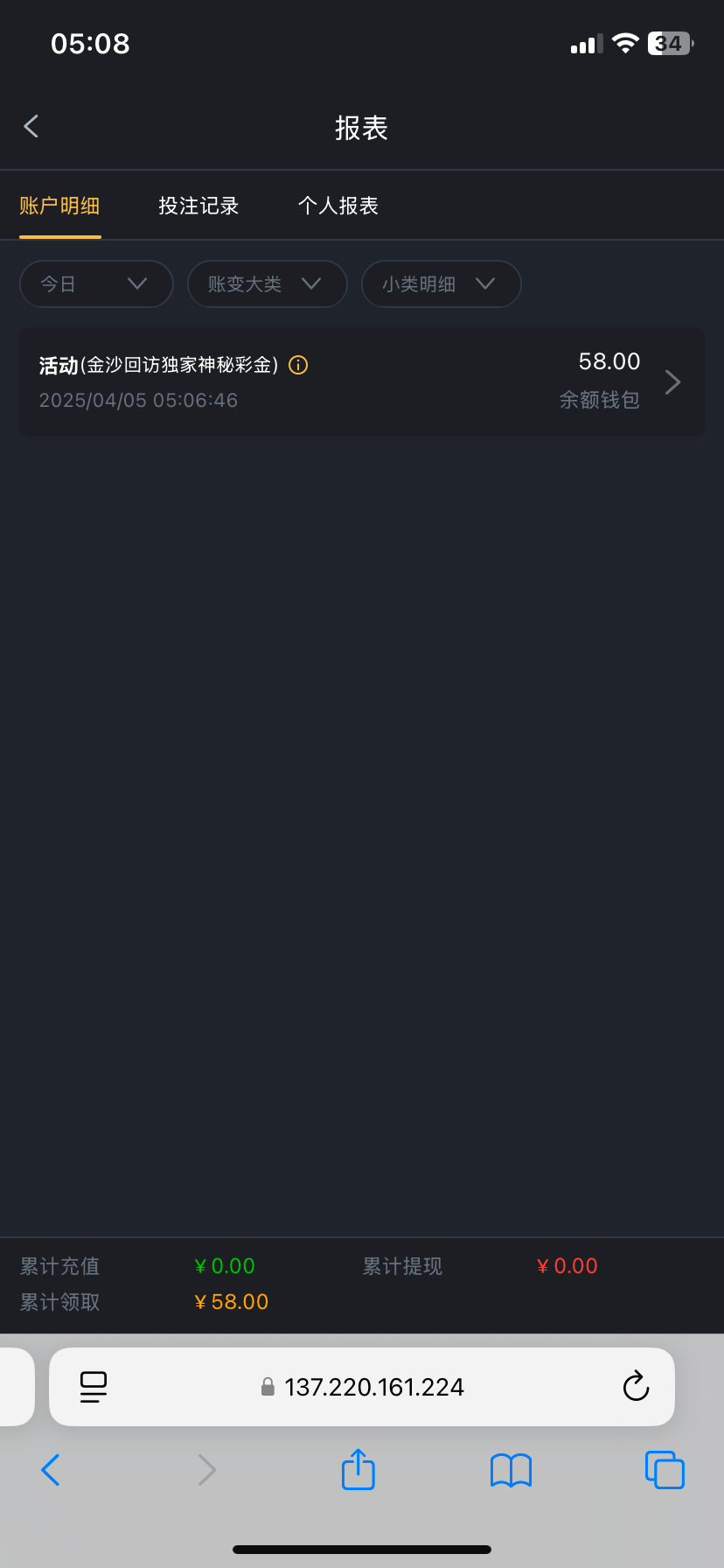Show all open Safari tabs

pyautogui.click(x=665, y=1470)
